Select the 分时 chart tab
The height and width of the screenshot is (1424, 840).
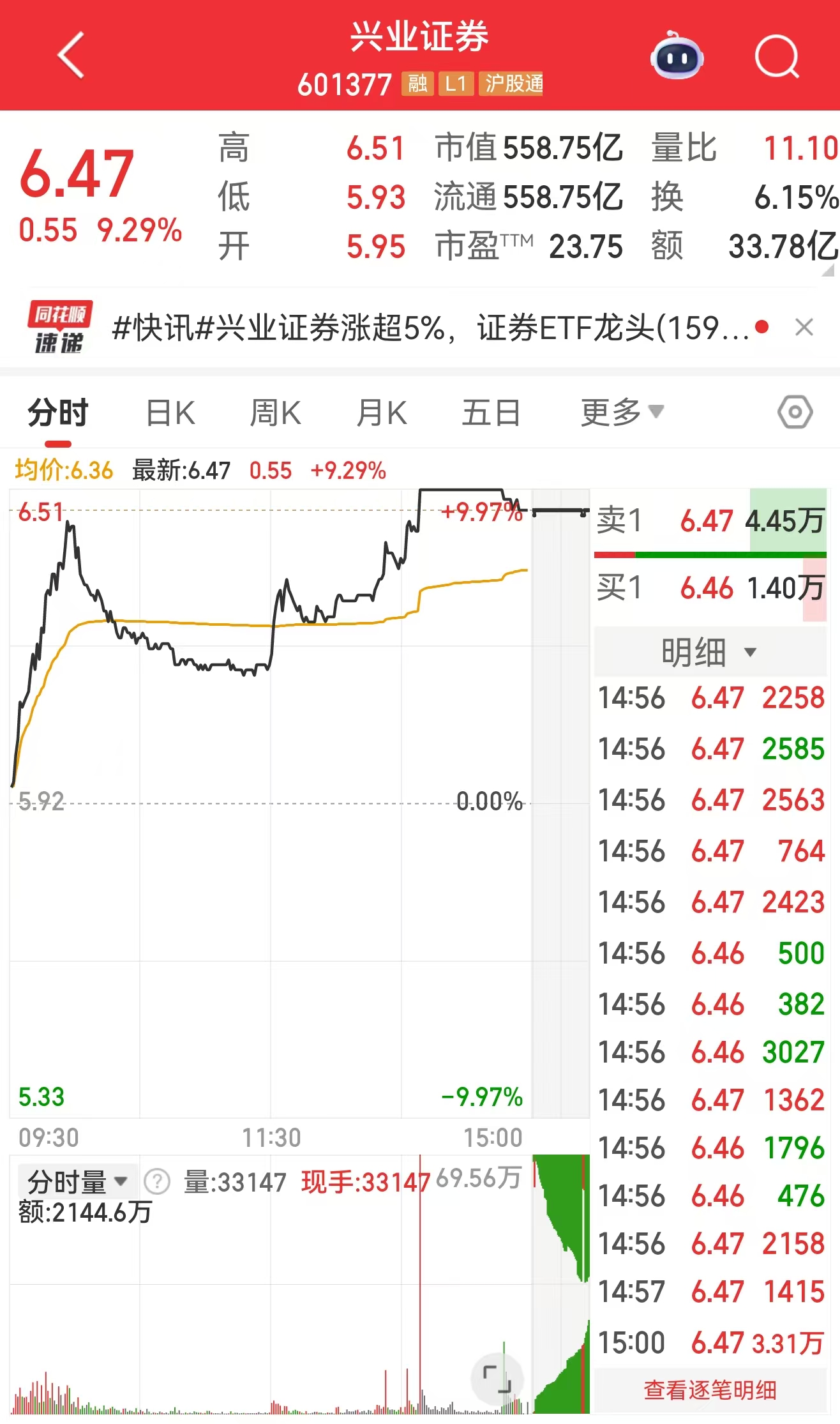(x=58, y=413)
